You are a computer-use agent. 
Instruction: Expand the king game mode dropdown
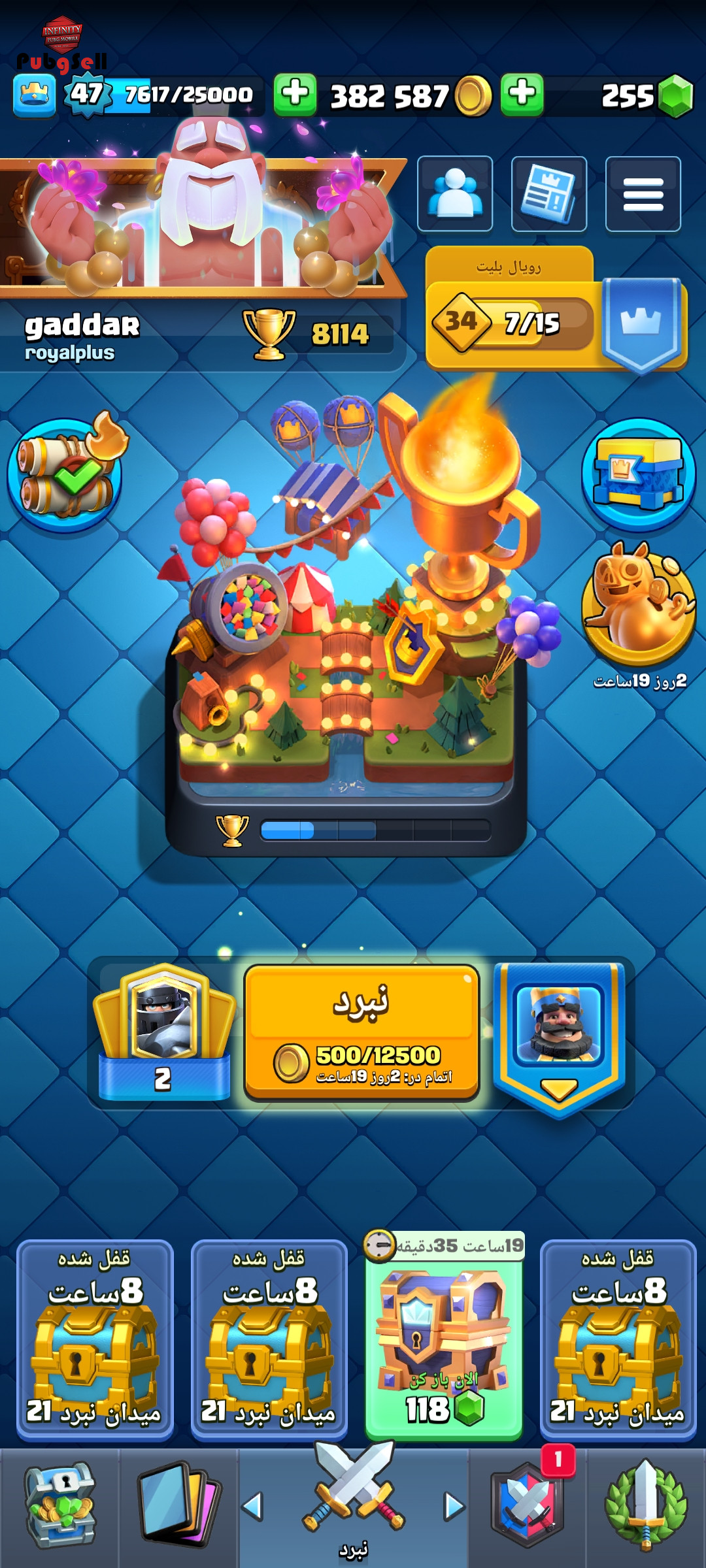[559, 1039]
